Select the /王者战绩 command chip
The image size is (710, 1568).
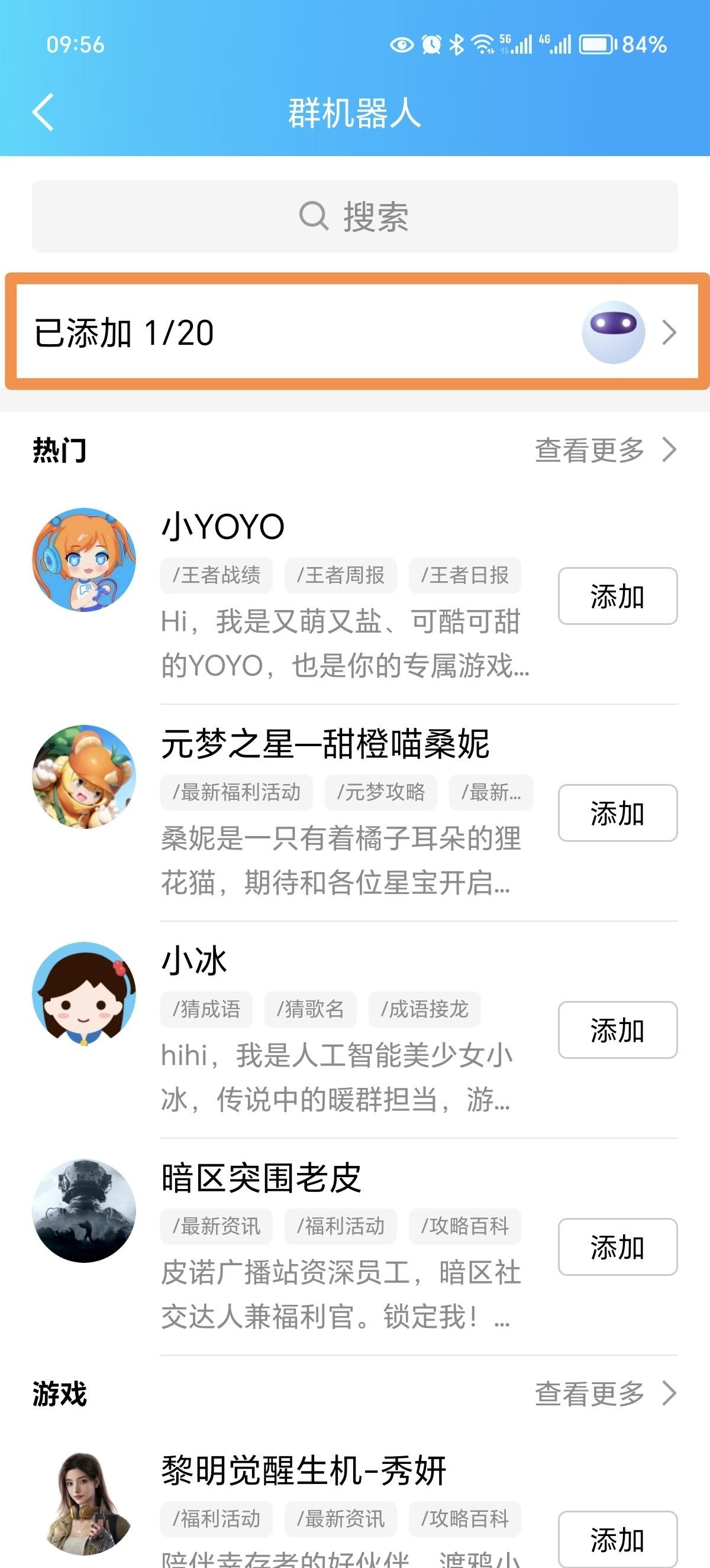coord(216,575)
